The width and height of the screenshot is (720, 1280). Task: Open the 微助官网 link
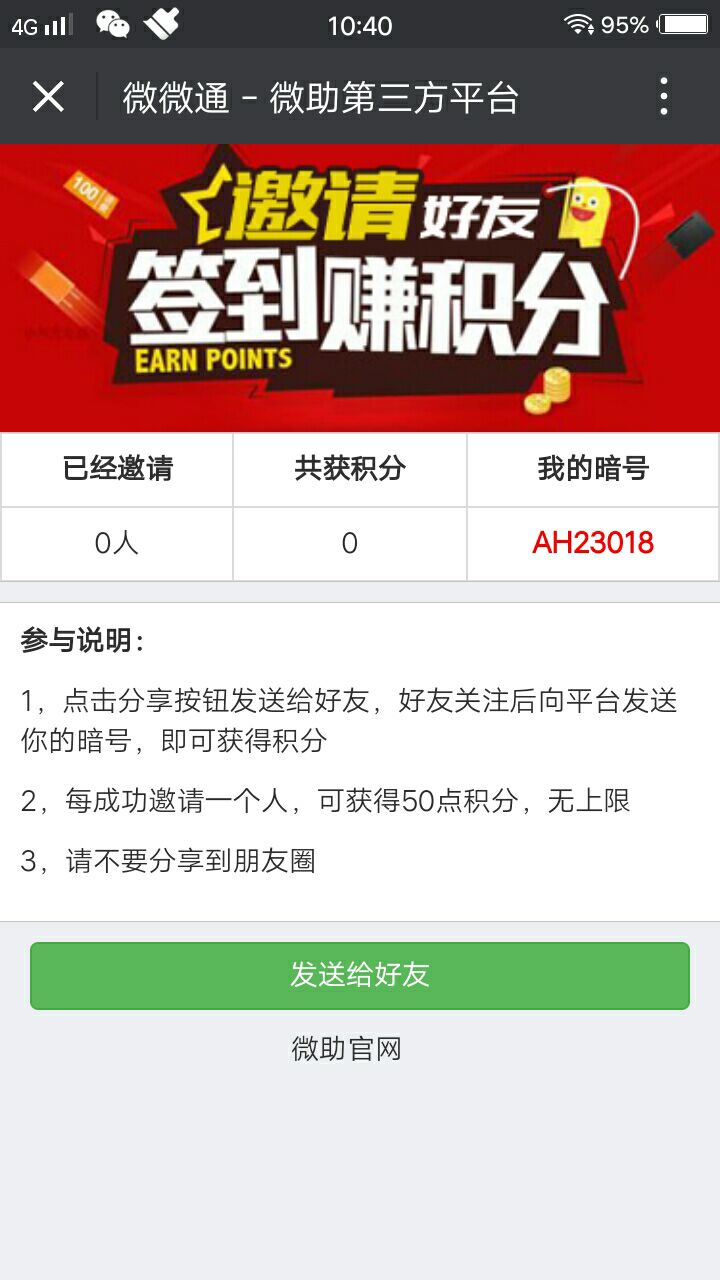coord(346,1049)
